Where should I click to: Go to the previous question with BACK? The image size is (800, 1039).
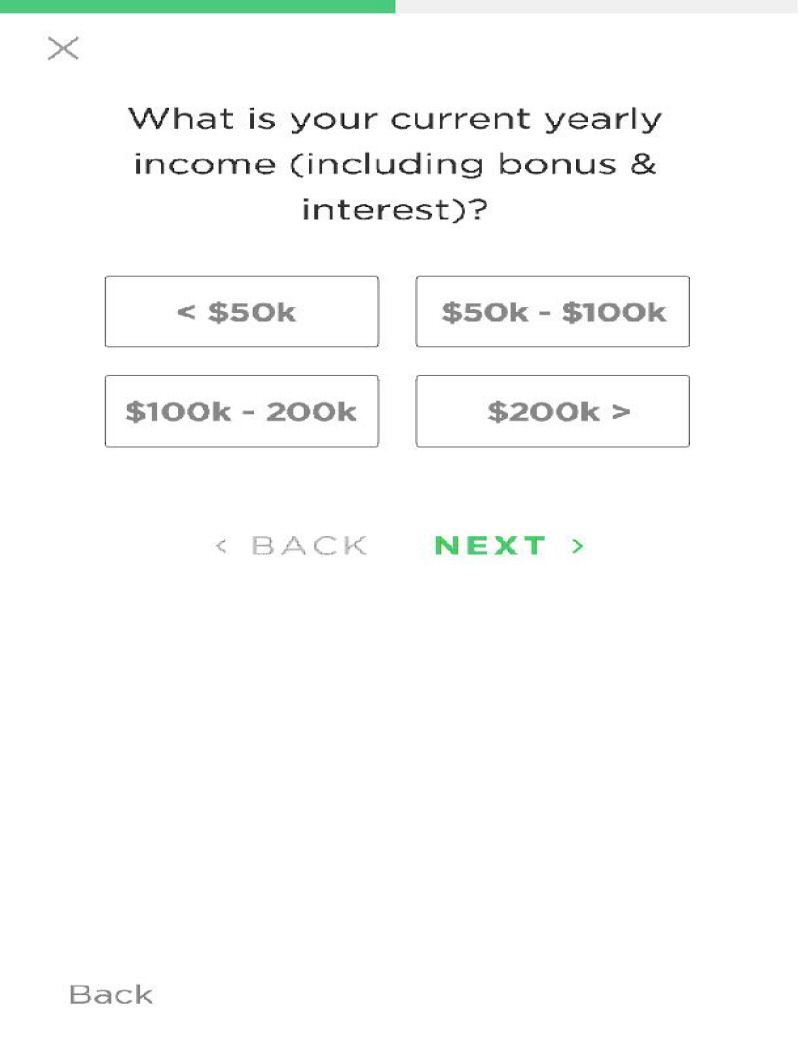[292, 546]
